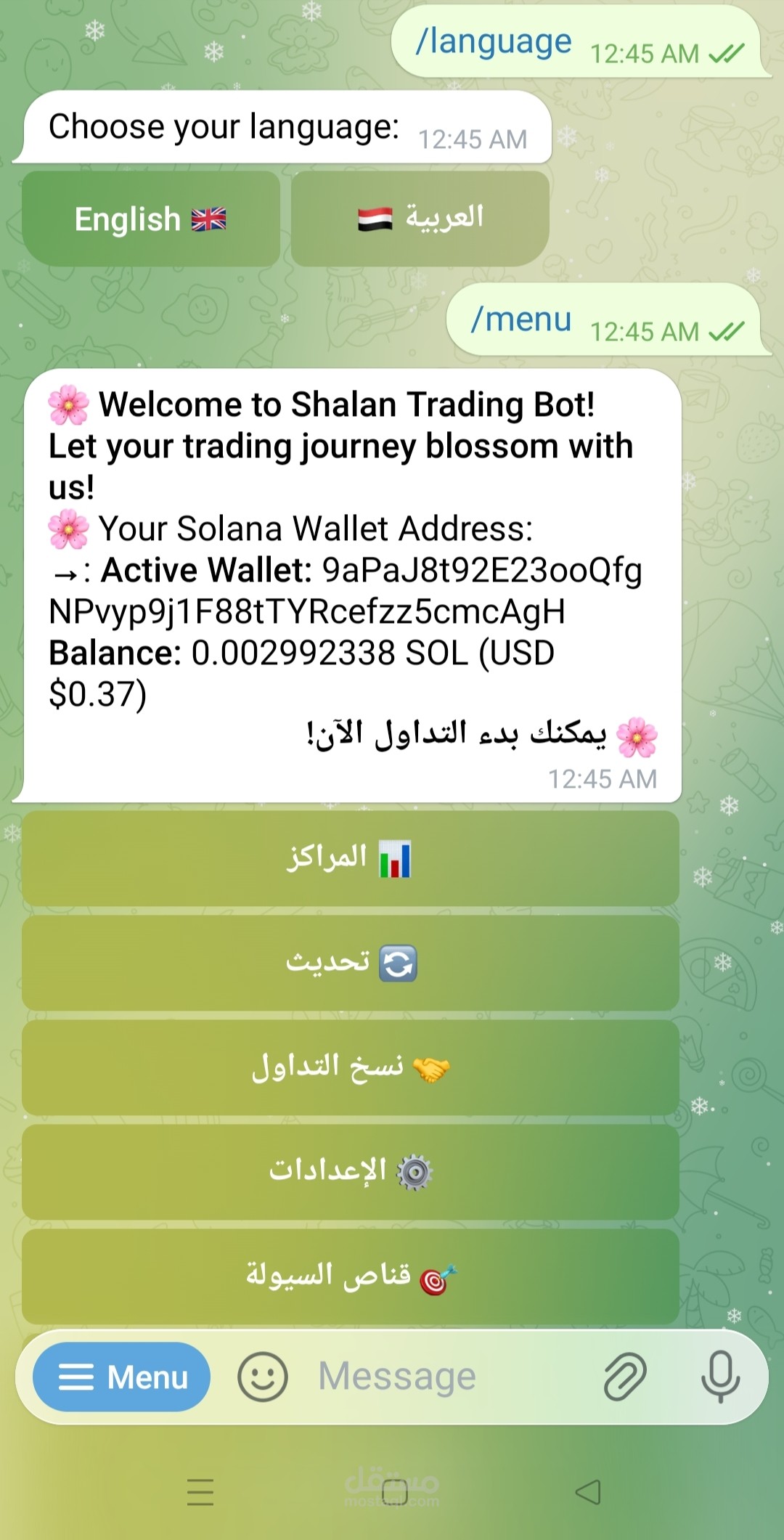Choose العربية as the bot language
The height and width of the screenshot is (1540, 784).
(x=420, y=219)
